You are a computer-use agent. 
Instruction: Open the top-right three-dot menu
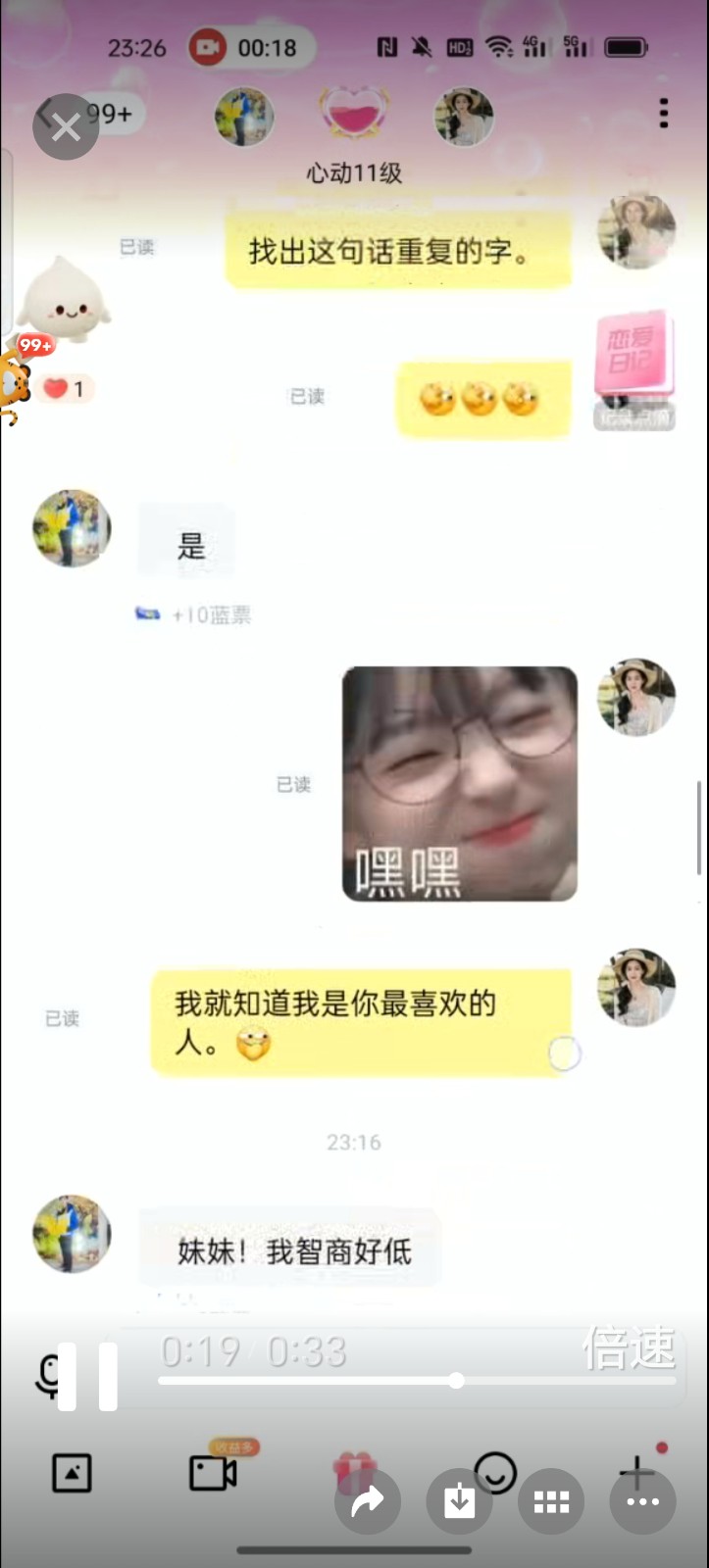pos(664,115)
